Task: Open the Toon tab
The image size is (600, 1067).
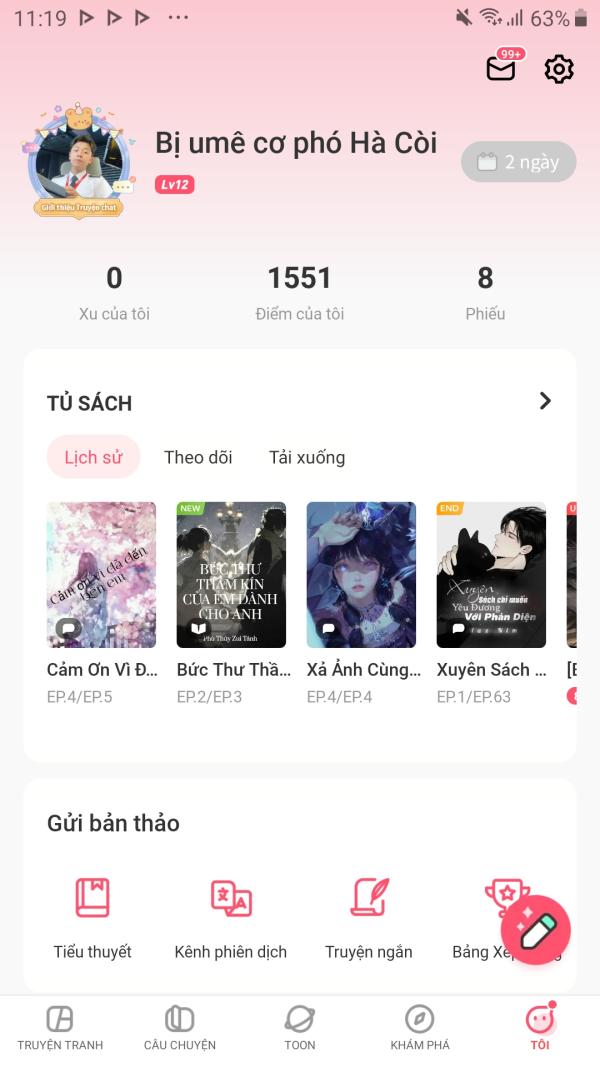Action: (299, 1028)
